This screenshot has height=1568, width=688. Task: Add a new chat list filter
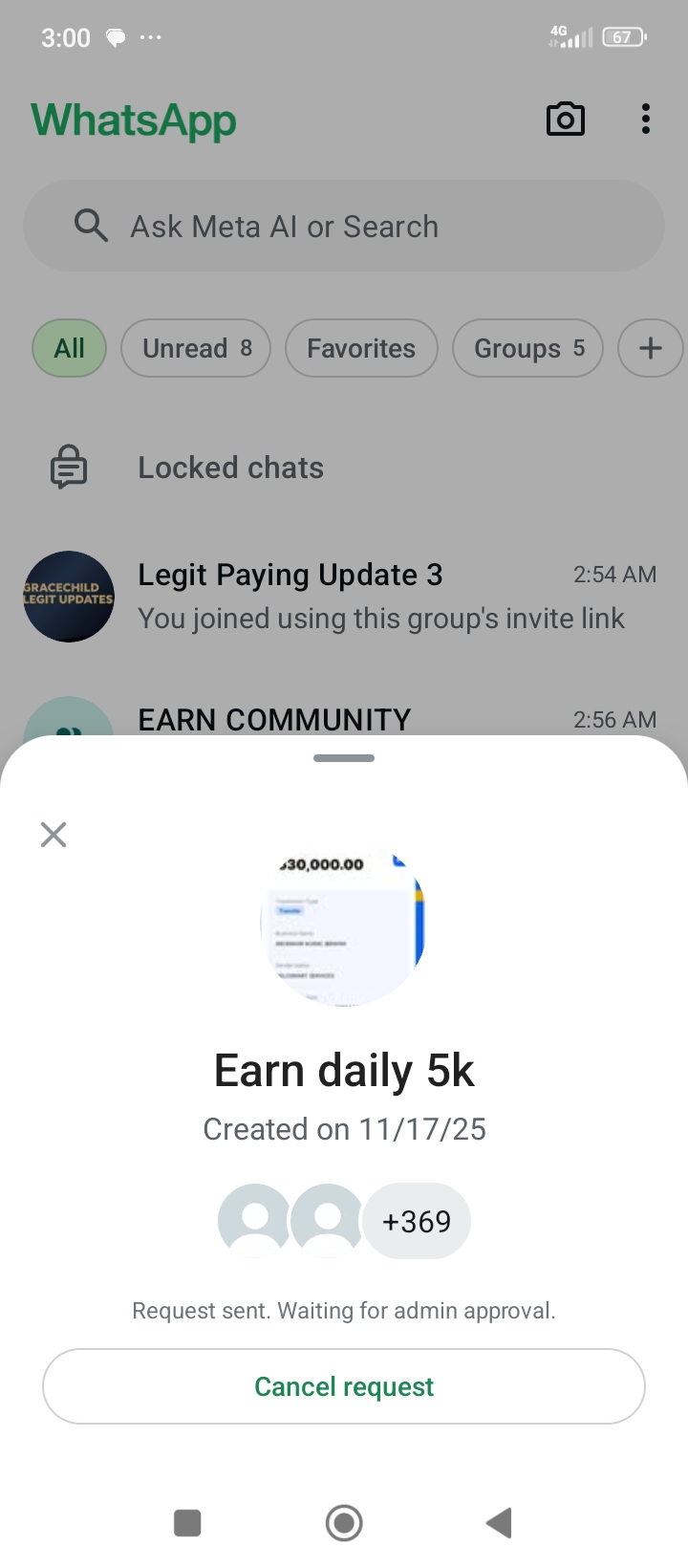[650, 348]
